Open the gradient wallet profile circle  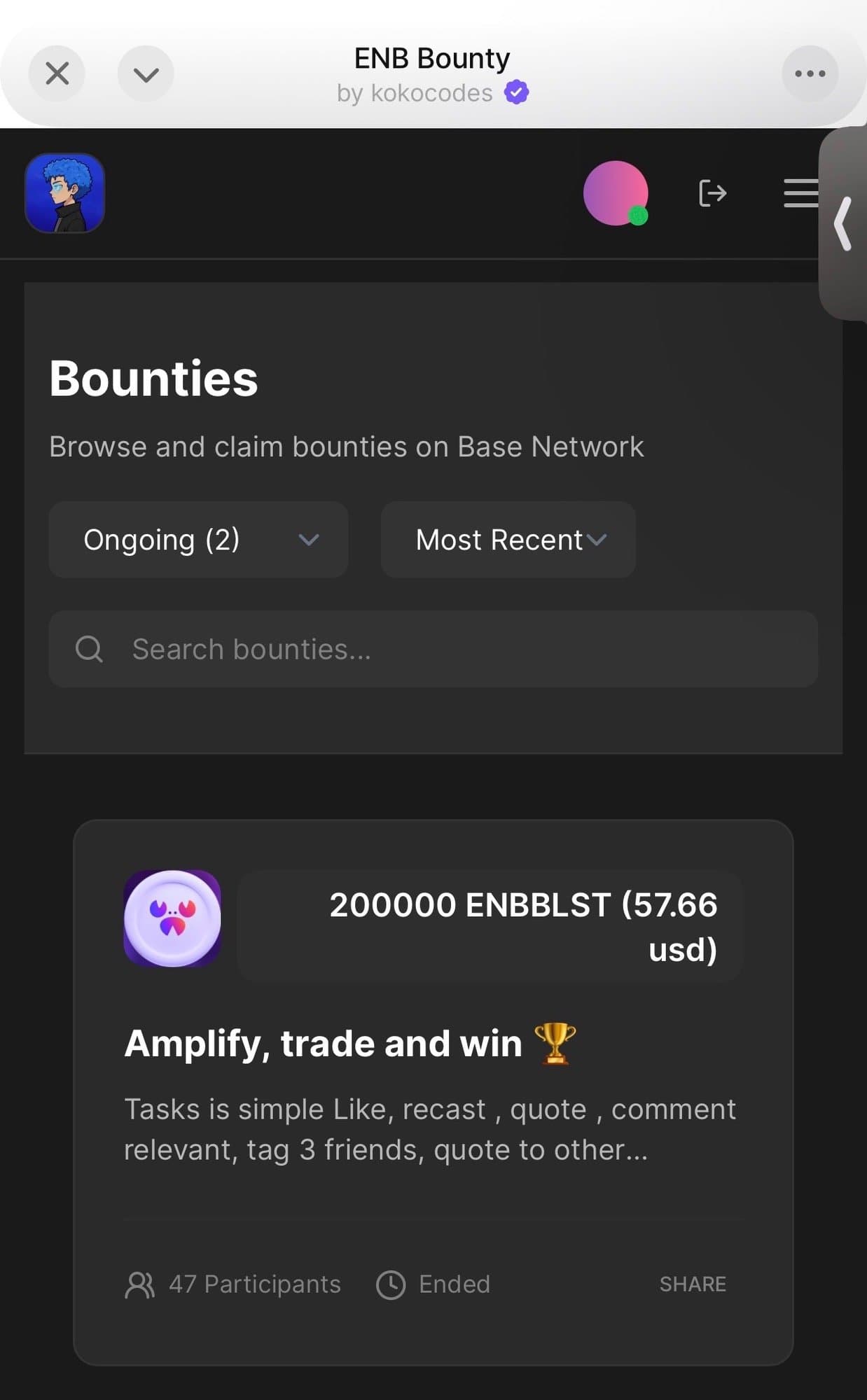coord(616,193)
